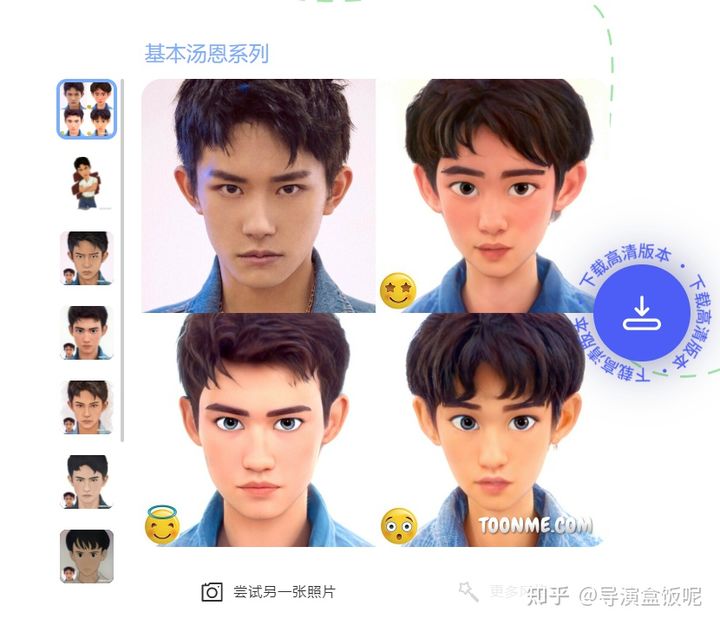
Task: Open the four-panel toon result image
Action: (374, 312)
